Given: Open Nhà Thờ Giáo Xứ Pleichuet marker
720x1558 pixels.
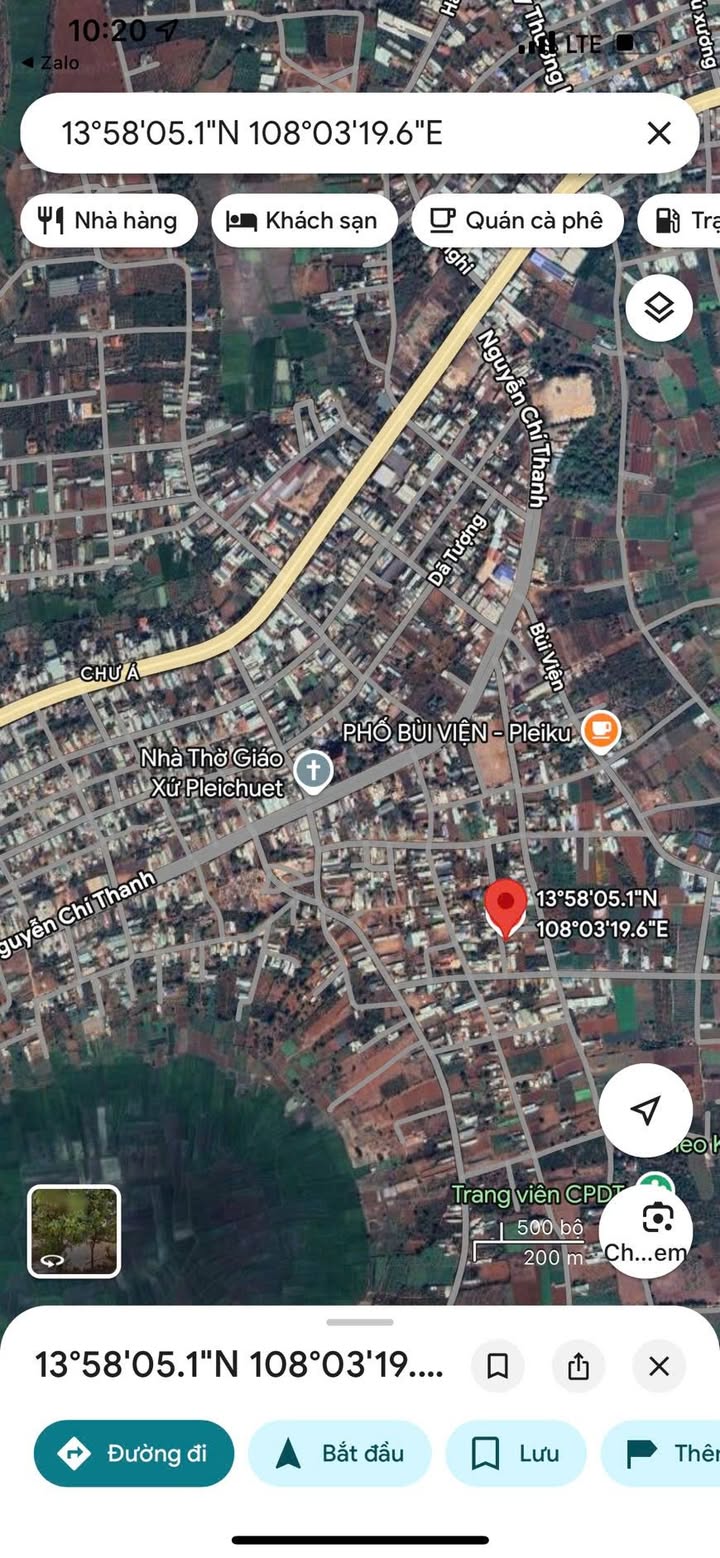Looking at the screenshot, I should click(313, 773).
